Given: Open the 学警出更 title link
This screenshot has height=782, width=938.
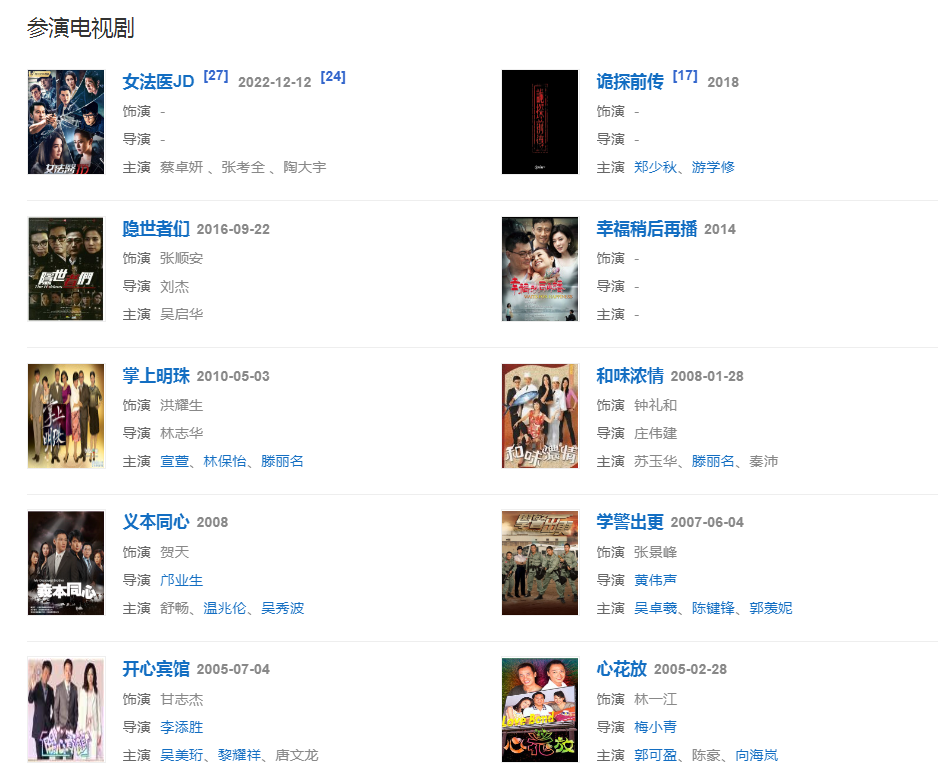Looking at the screenshot, I should coord(630,522).
